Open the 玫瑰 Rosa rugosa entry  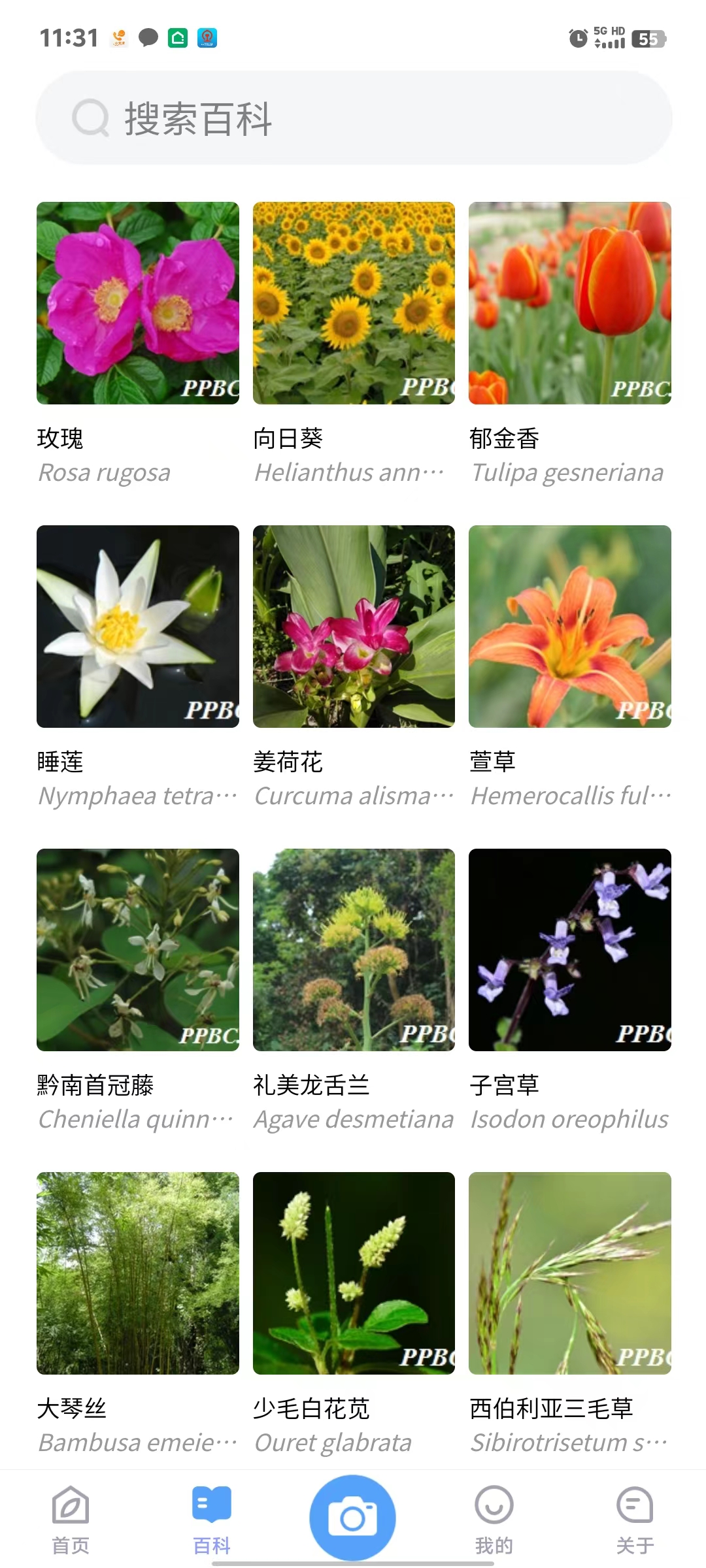pos(138,303)
